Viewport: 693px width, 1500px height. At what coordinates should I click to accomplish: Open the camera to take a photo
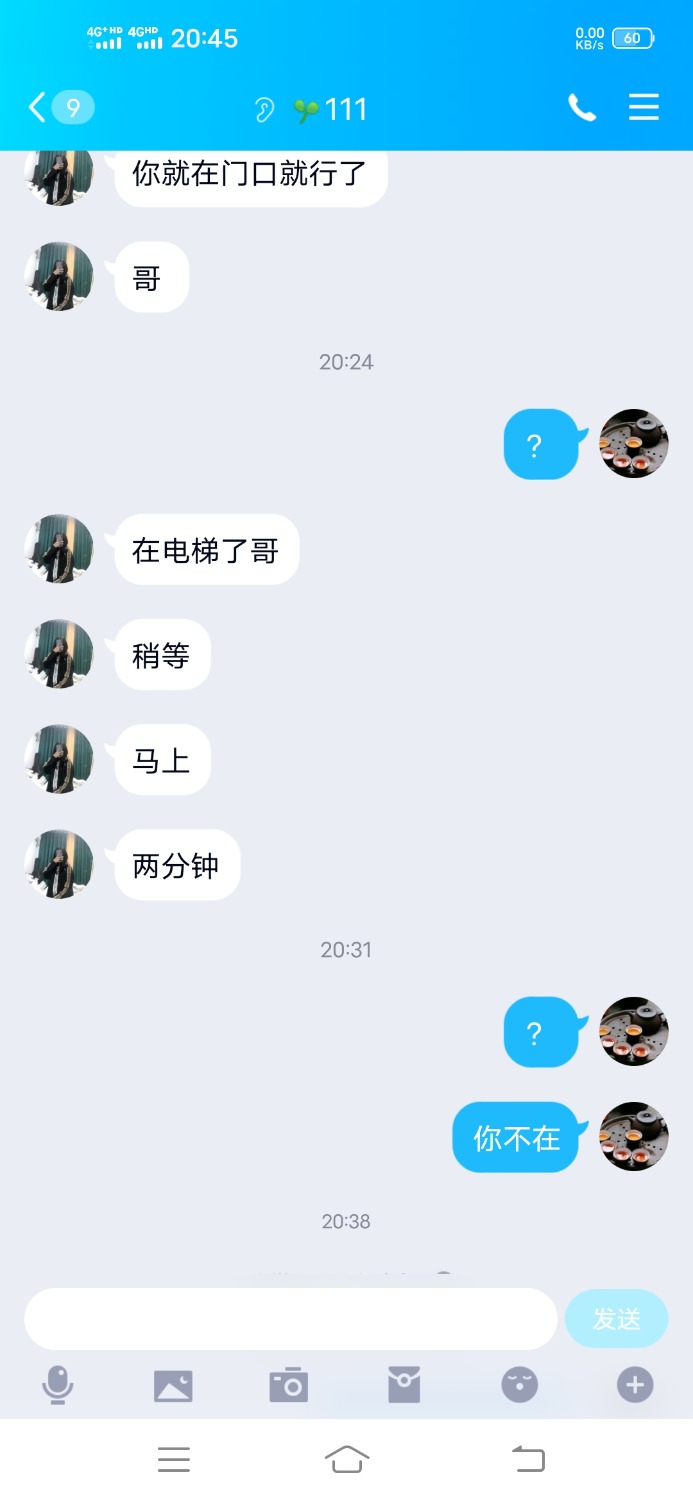(x=289, y=1385)
